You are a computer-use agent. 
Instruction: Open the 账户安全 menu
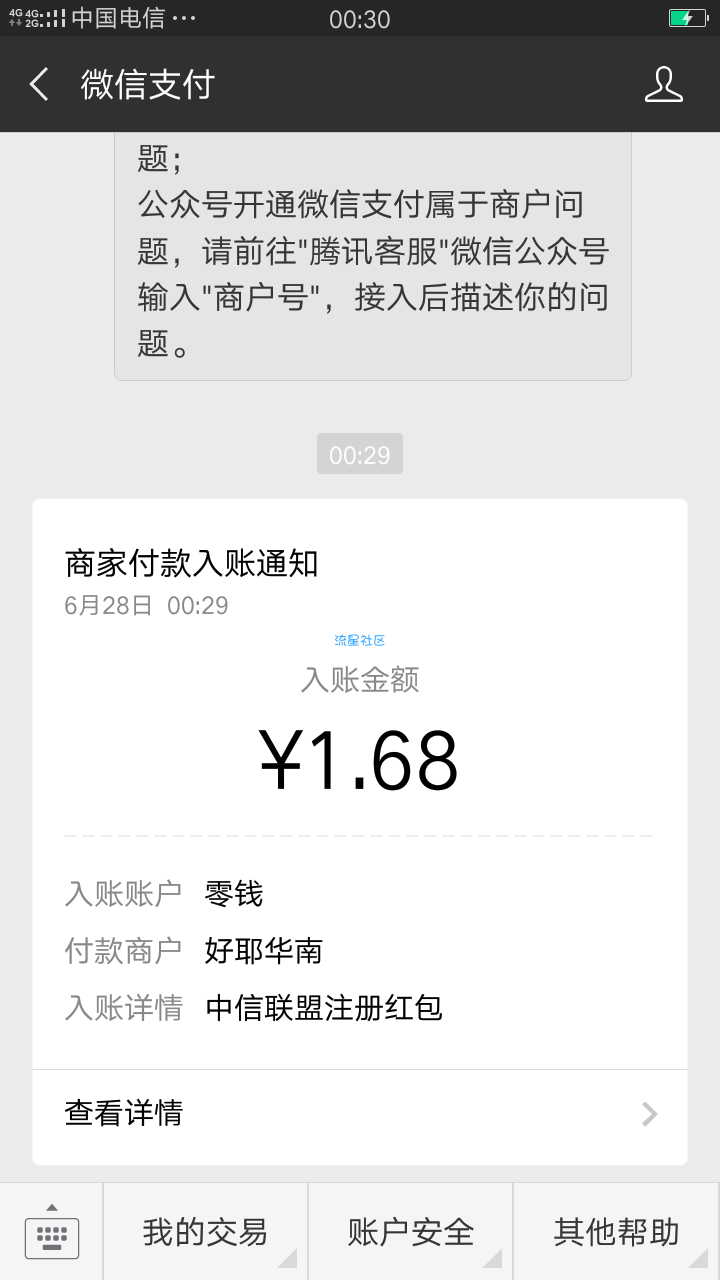411,1232
